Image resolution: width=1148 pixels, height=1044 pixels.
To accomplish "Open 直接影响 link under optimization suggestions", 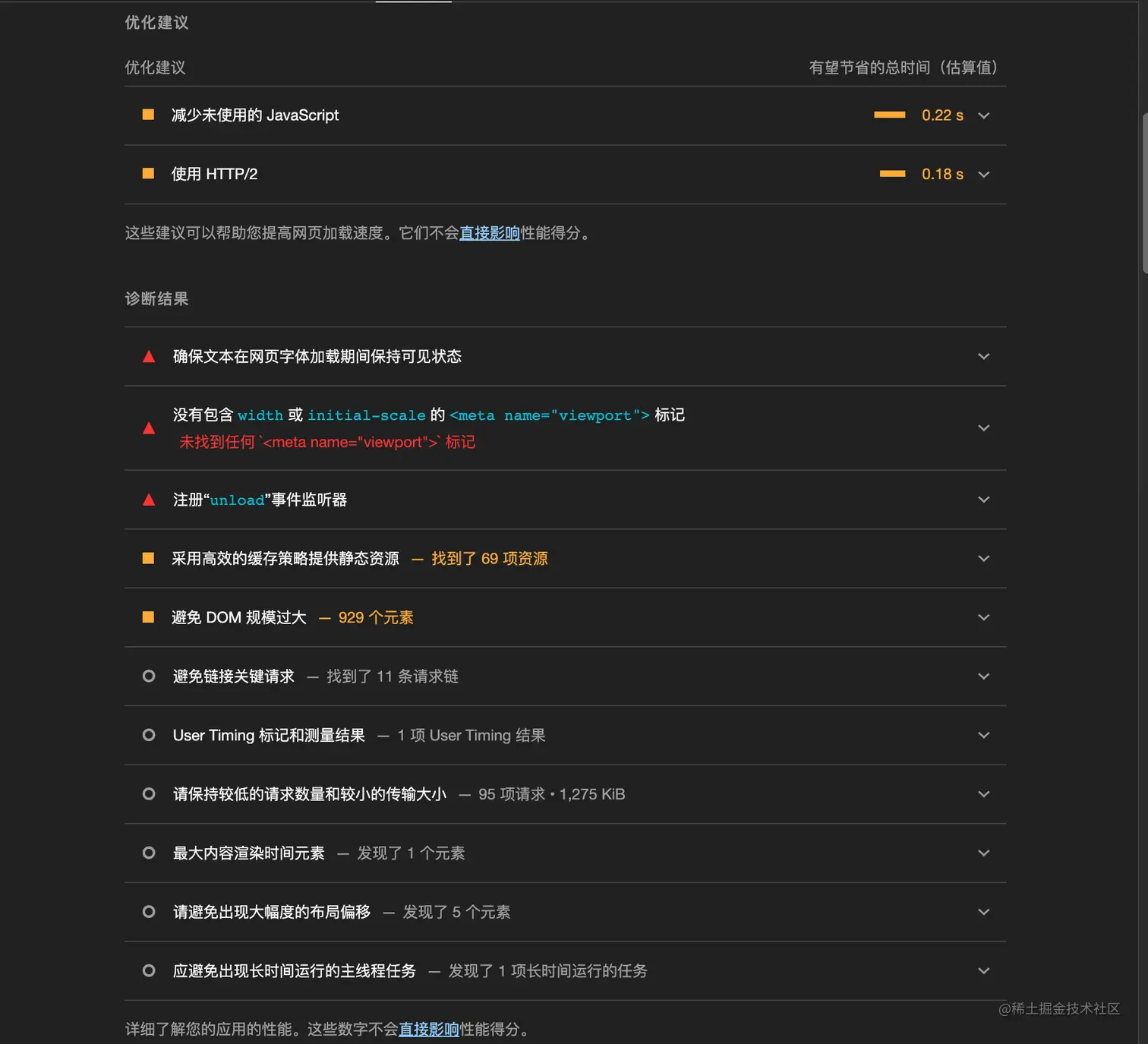I will click(489, 233).
